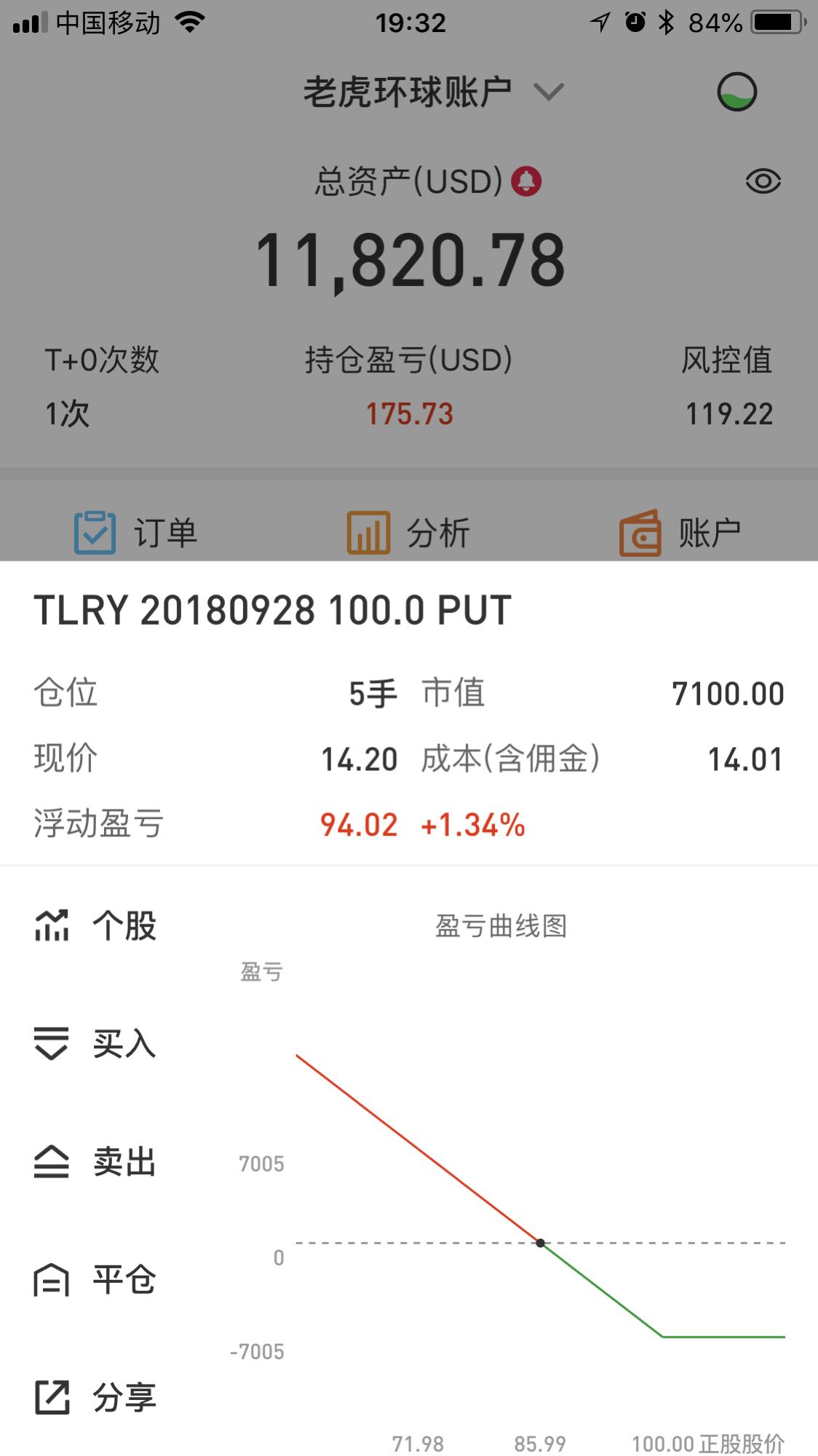Open the green circle icon at top right
Image resolution: width=818 pixels, height=1456 pixels.
[x=737, y=92]
